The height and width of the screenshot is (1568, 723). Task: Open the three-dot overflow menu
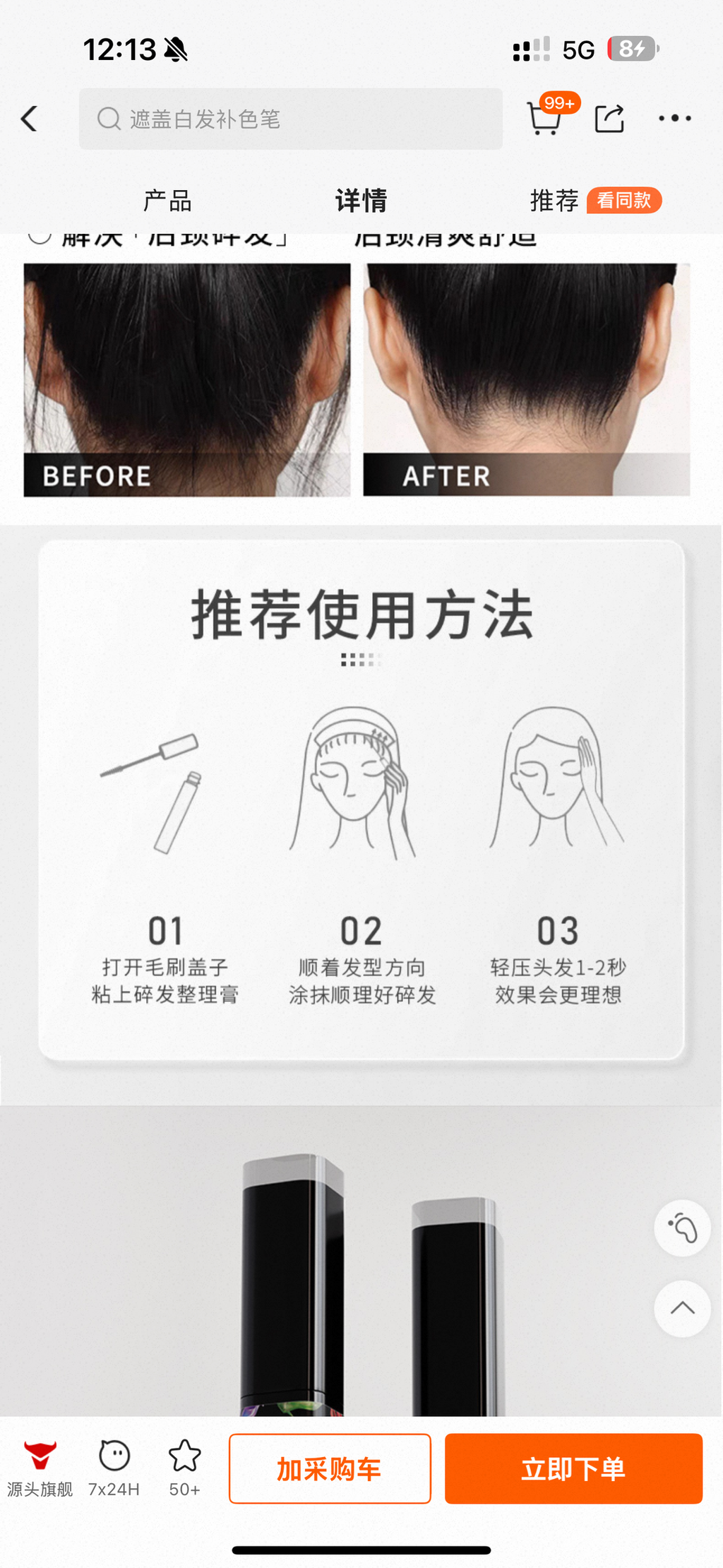674,118
